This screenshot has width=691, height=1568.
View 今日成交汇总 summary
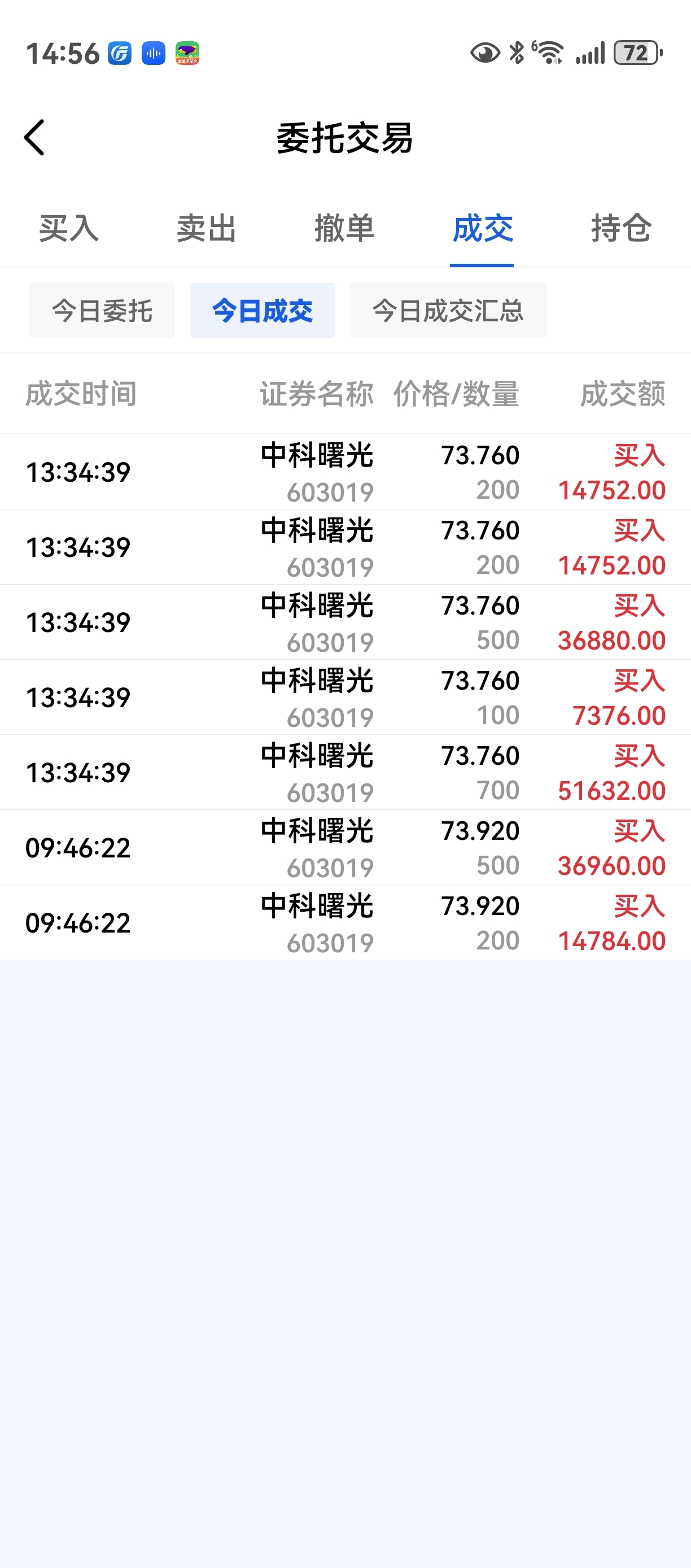[x=448, y=311]
